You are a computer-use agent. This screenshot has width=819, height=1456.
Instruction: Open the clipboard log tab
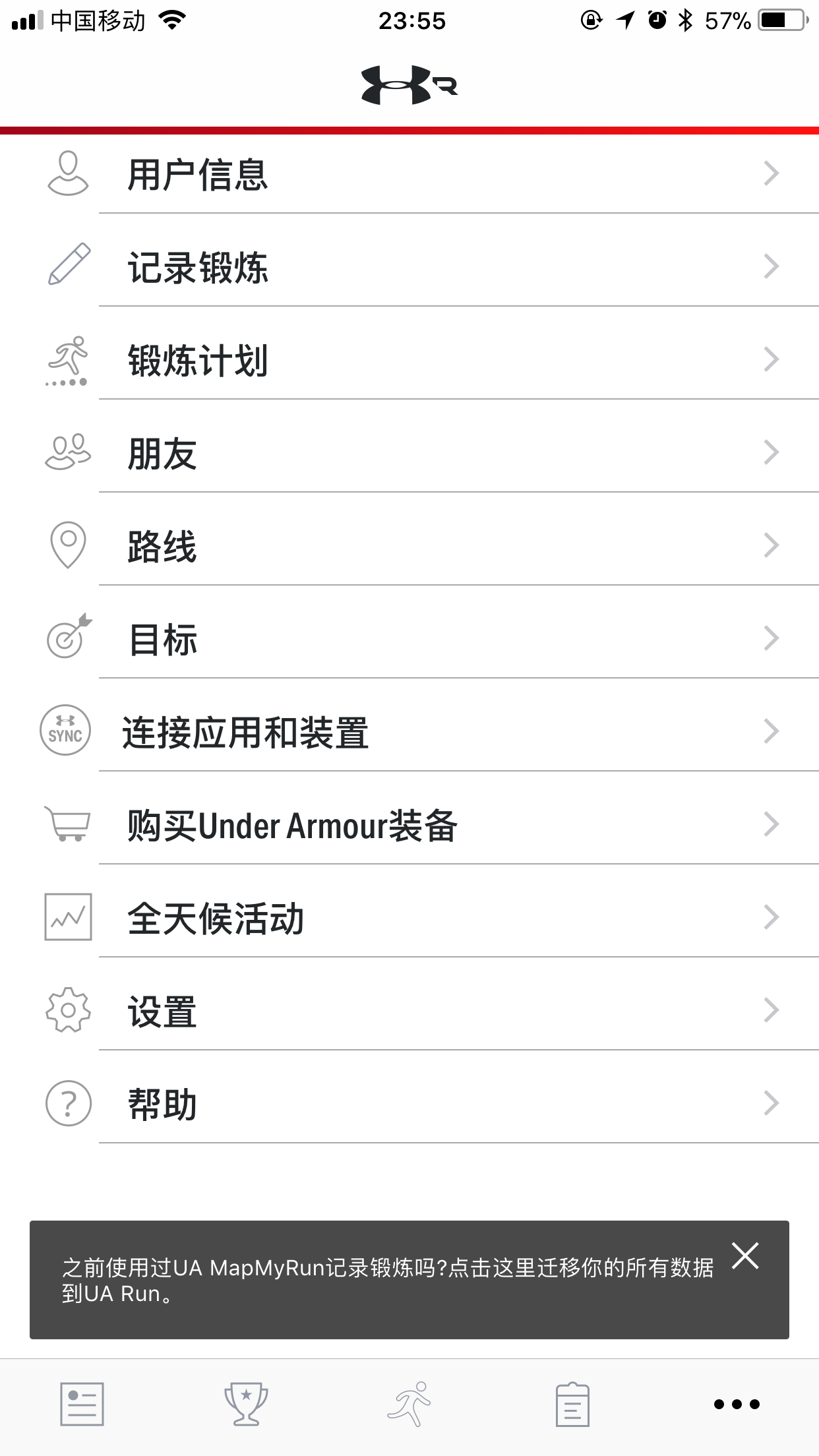point(572,1404)
